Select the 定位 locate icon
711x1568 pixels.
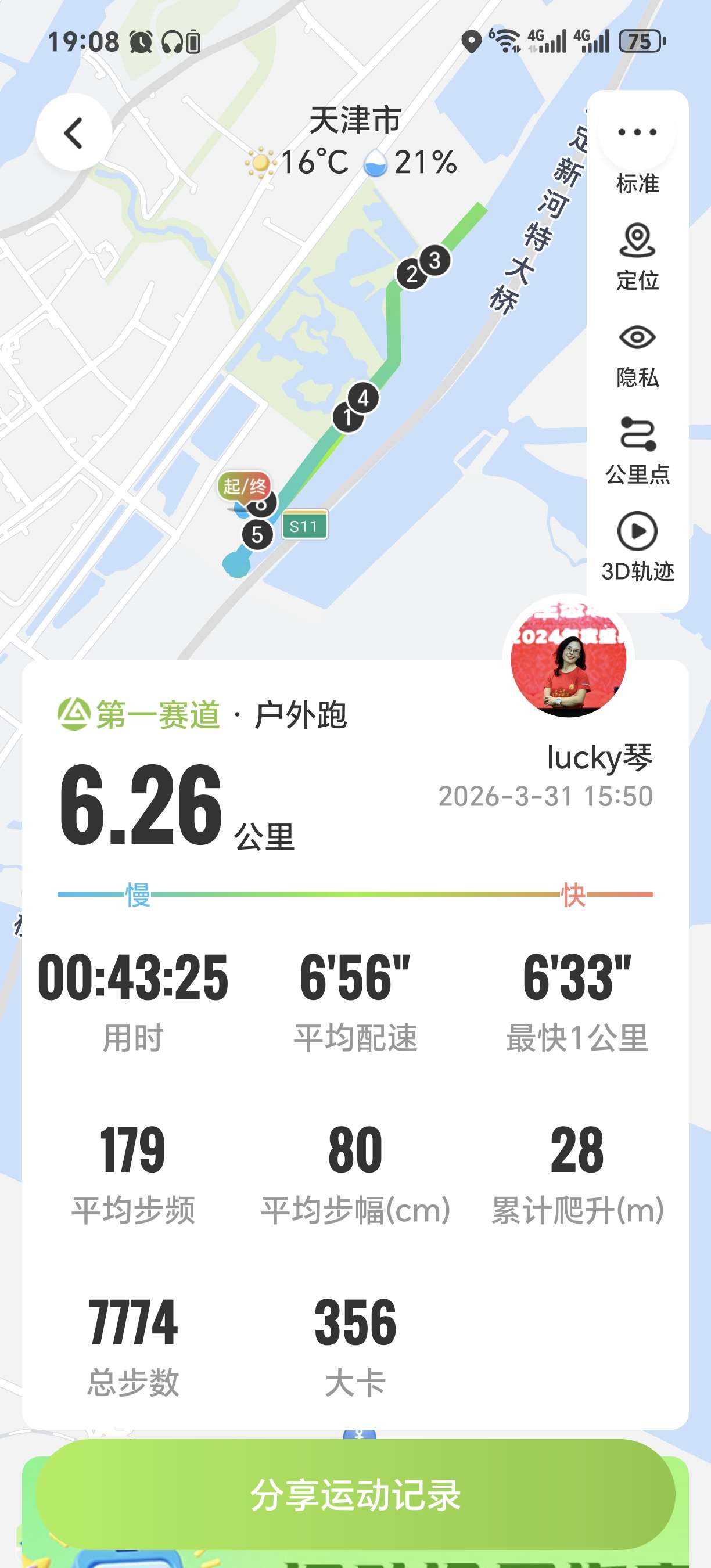tap(637, 243)
